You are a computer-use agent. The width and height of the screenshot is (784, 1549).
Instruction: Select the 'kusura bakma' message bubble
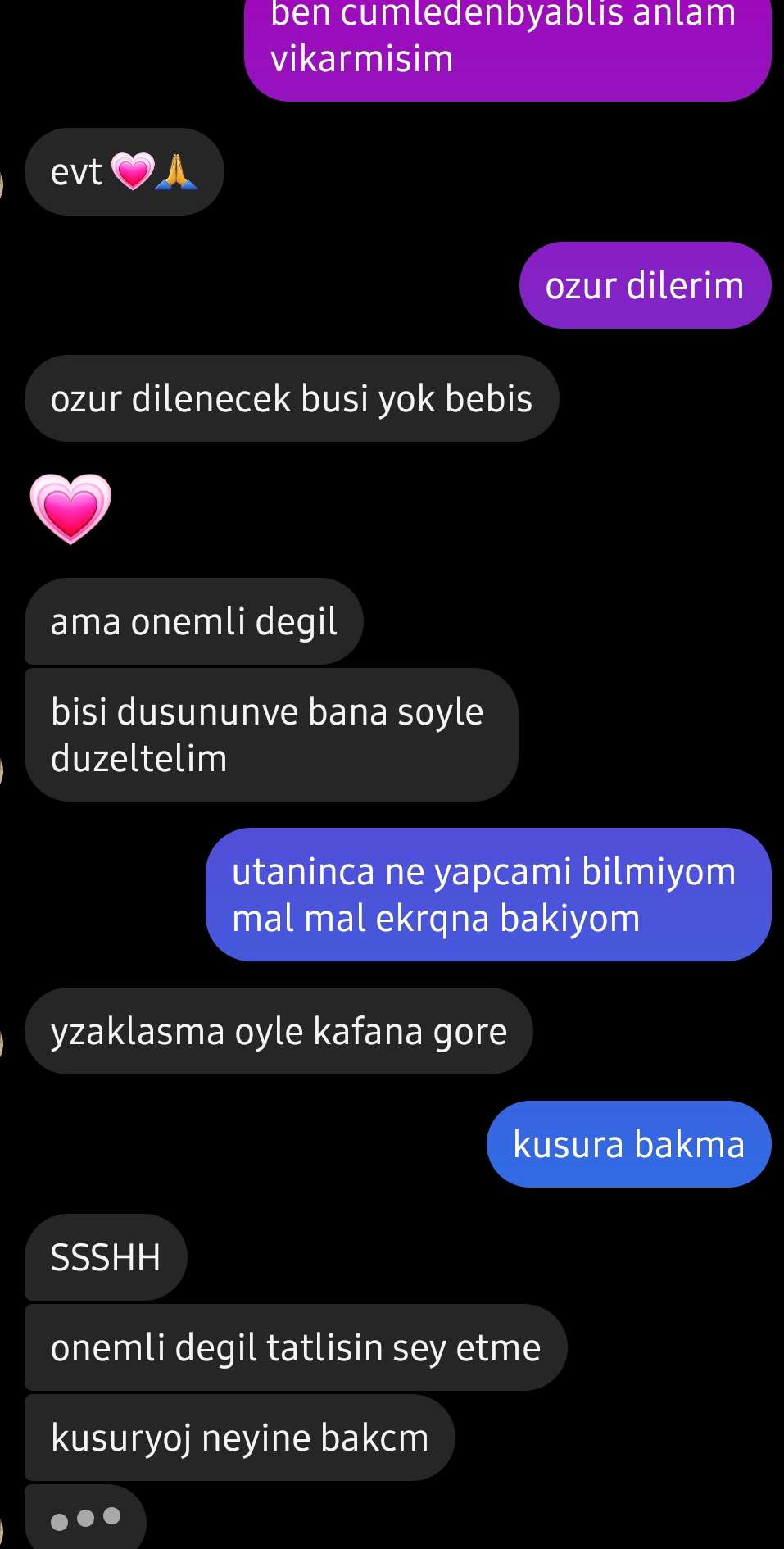point(628,1144)
